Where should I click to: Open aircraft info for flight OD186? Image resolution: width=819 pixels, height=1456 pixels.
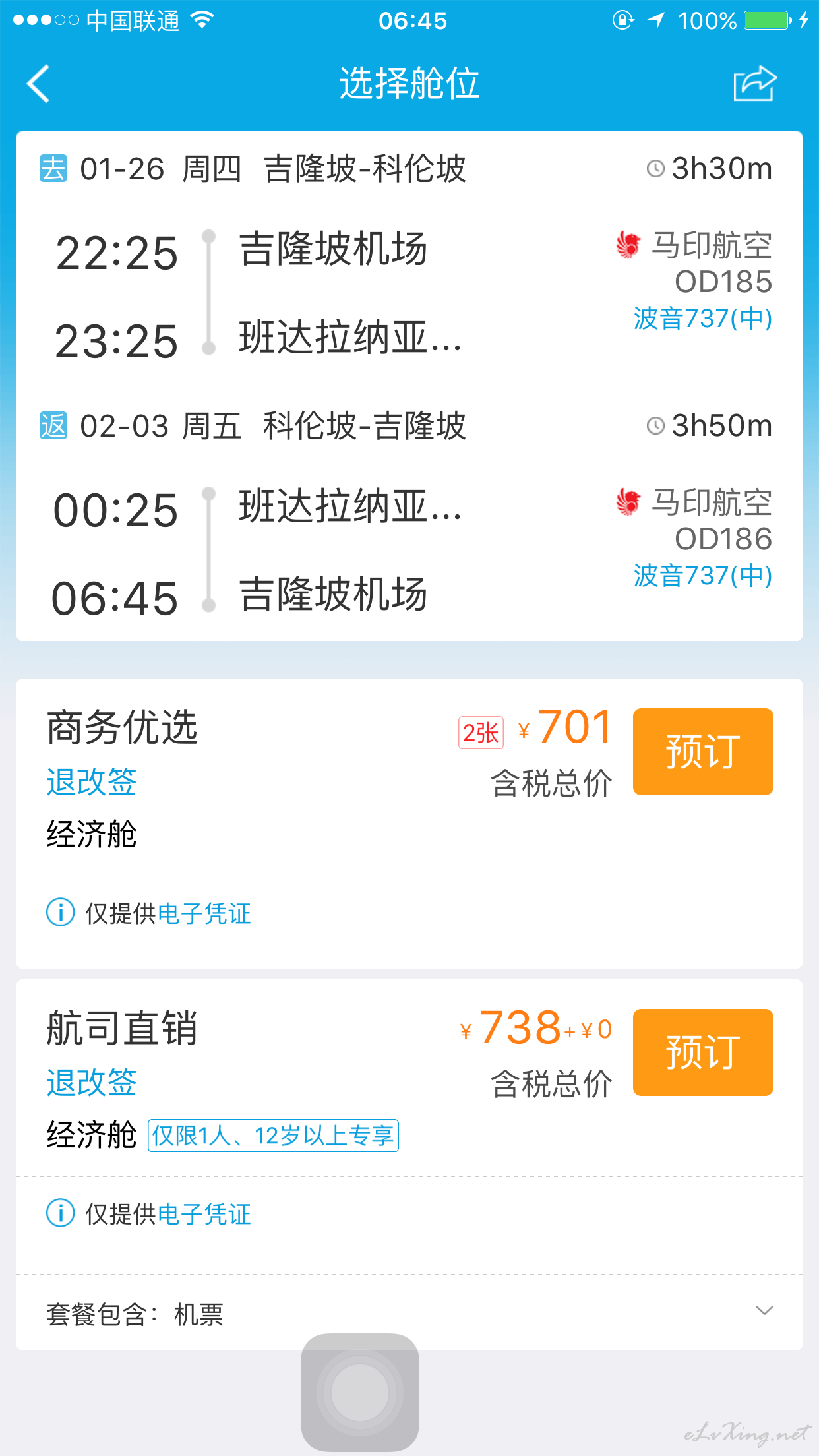pyautogui.click(x=702, y=576)
